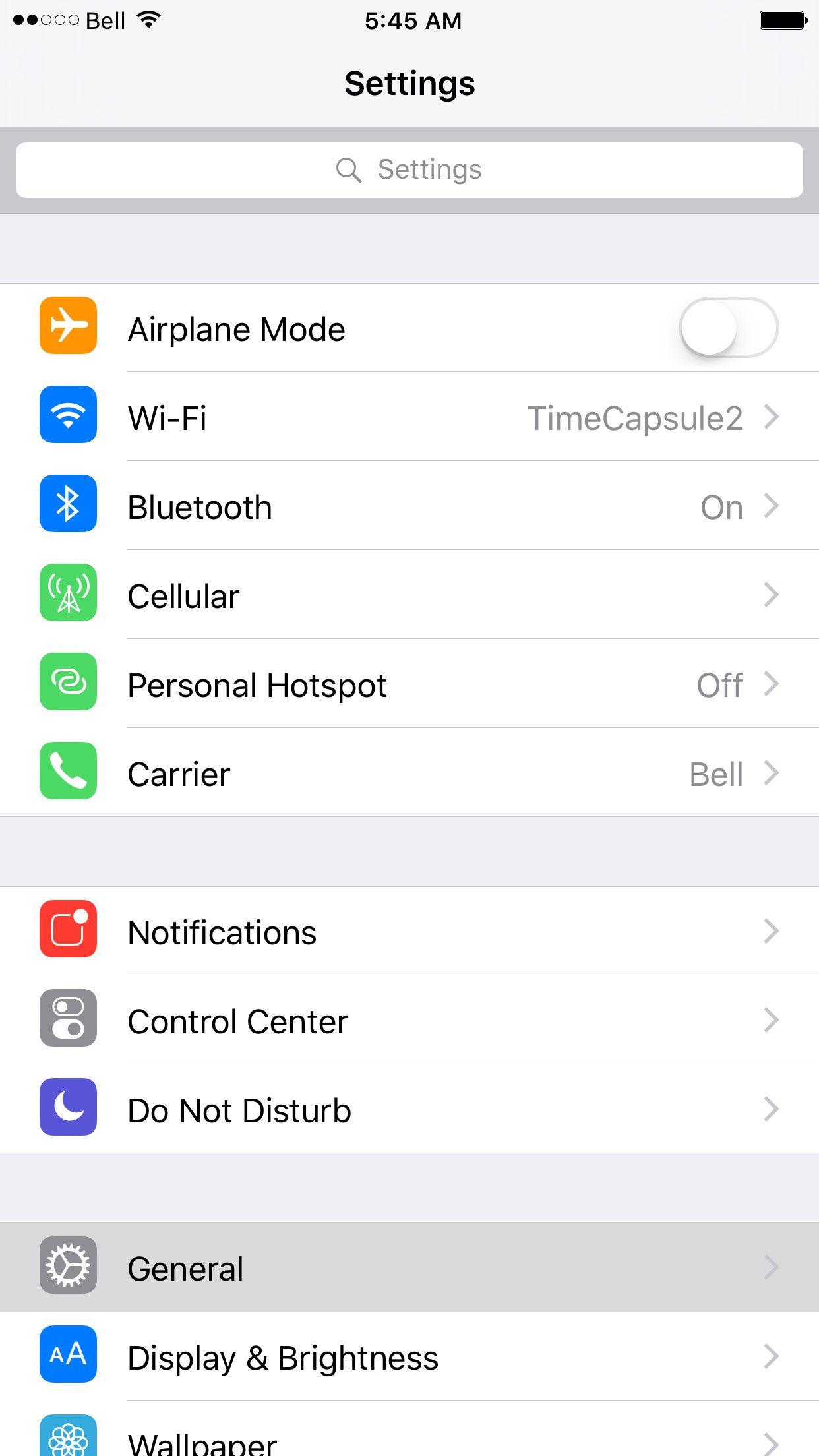Open General settings
The image size is (819, 1456).
pyautogui.click(x=409, y=1267)
